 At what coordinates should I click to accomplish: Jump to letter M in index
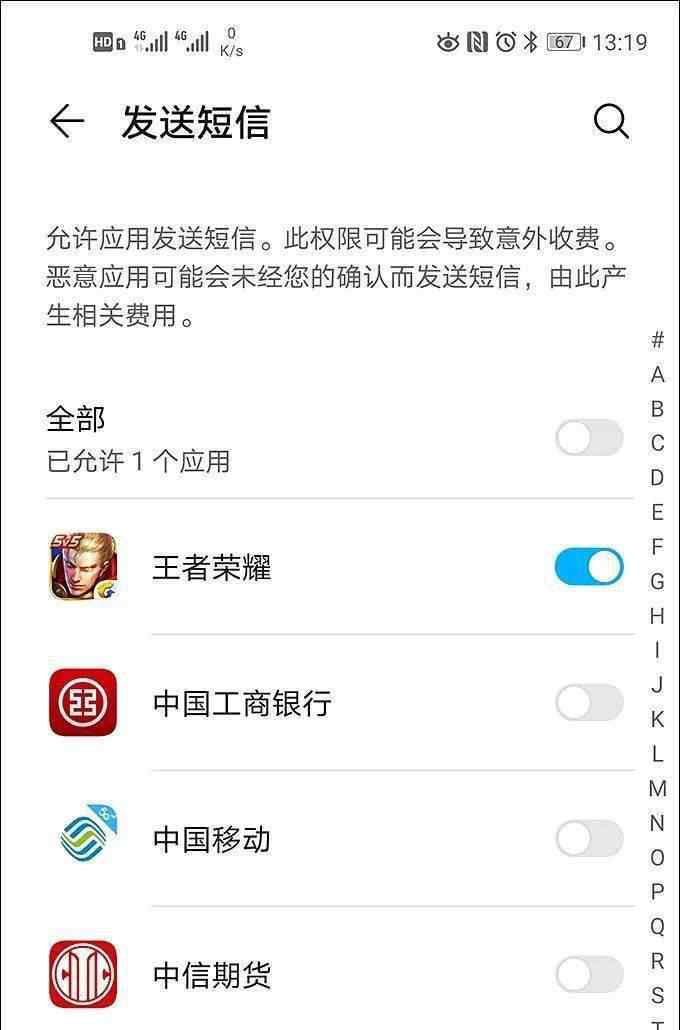point(657,789)
